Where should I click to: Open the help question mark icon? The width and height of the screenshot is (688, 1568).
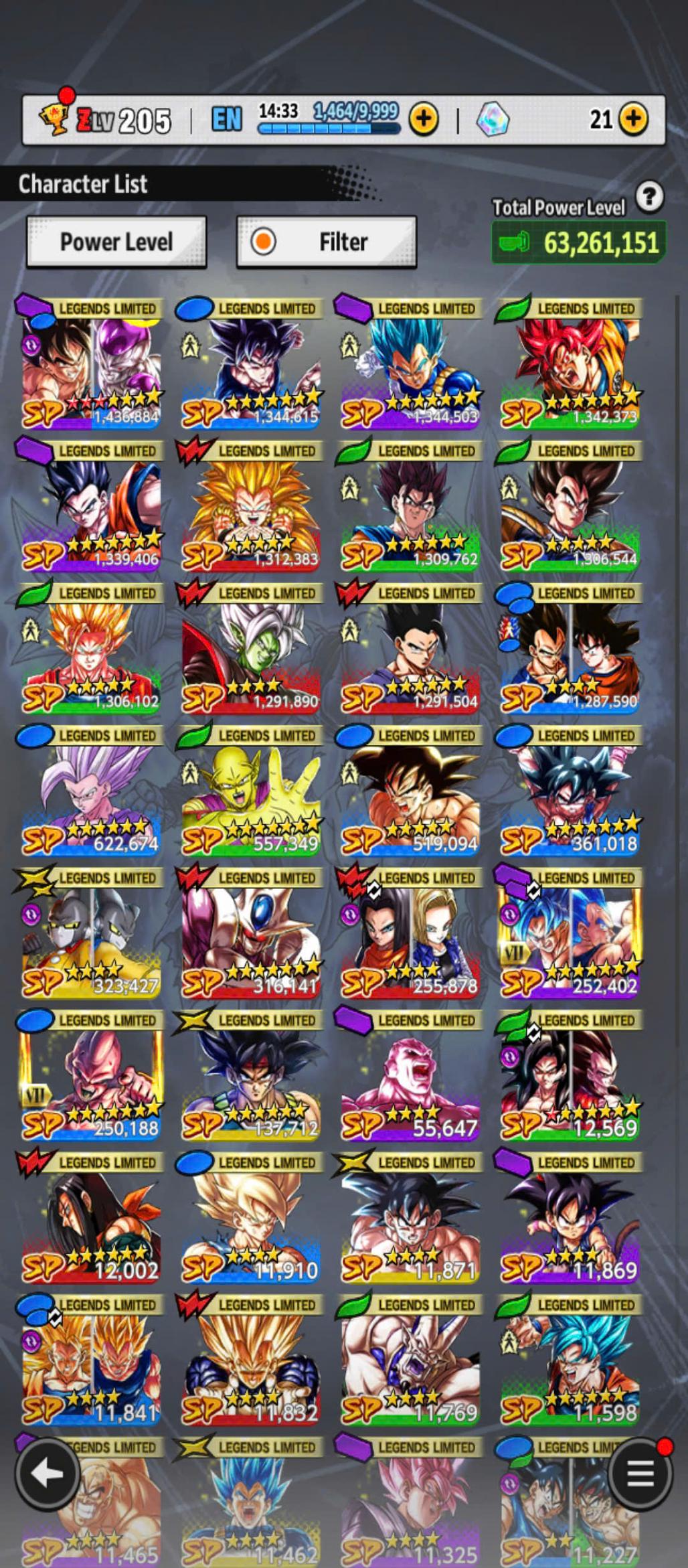(x=649, y=197)
